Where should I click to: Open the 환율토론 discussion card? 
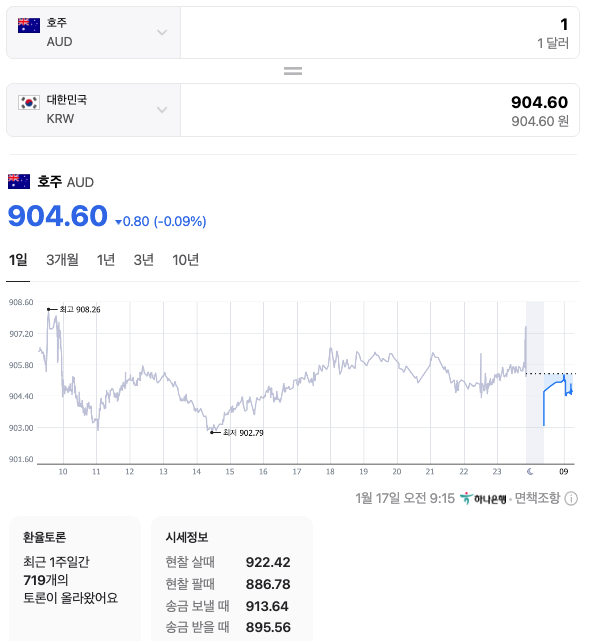(x=75, y=578)
